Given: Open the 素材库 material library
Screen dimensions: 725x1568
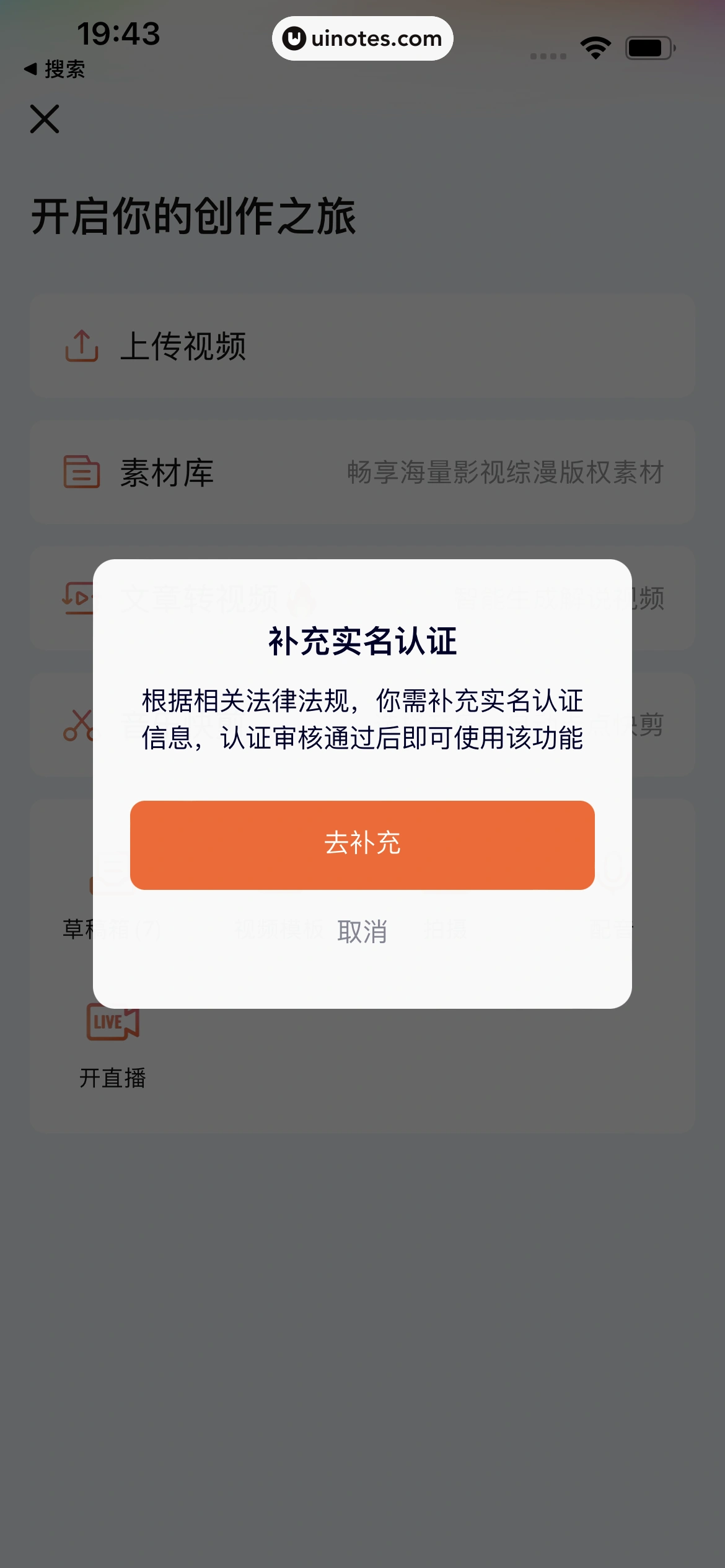Looking at the screenshot, I should click(x=362, y=473).
